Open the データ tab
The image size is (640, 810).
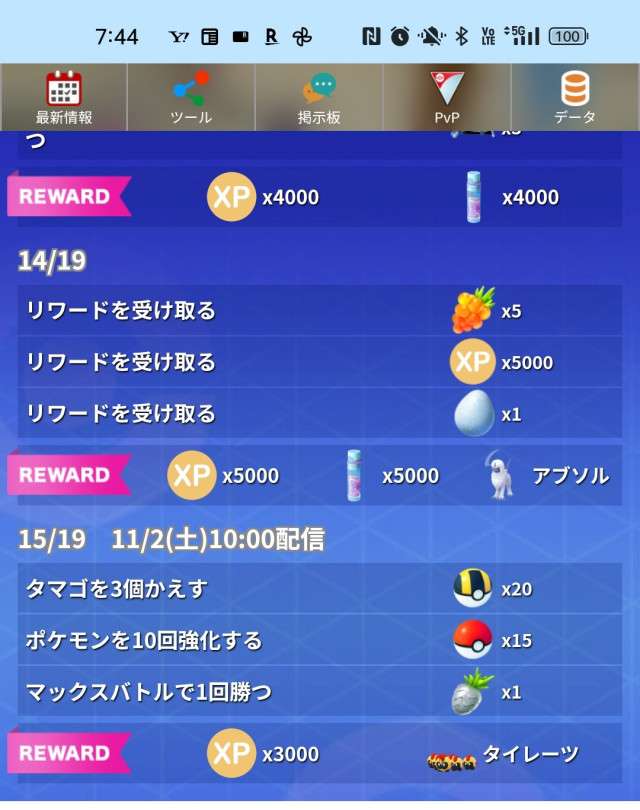pyautogui.click(x=575, y=98)
